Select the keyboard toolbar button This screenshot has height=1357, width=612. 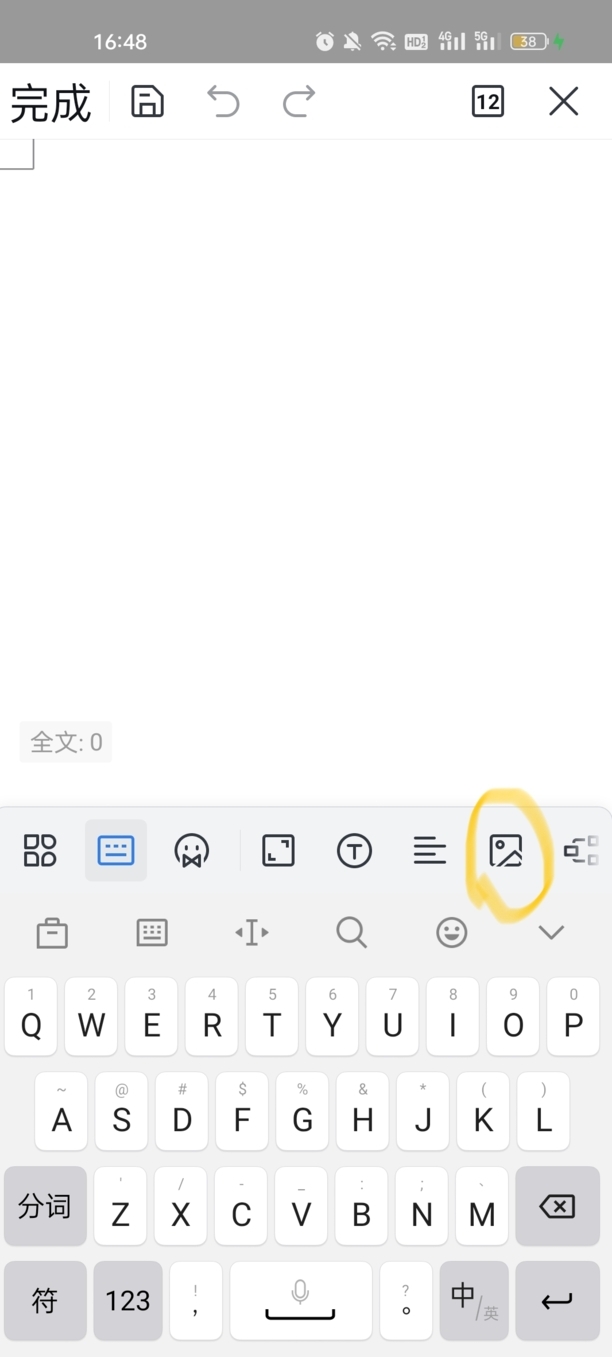click(x=116, y=851)
